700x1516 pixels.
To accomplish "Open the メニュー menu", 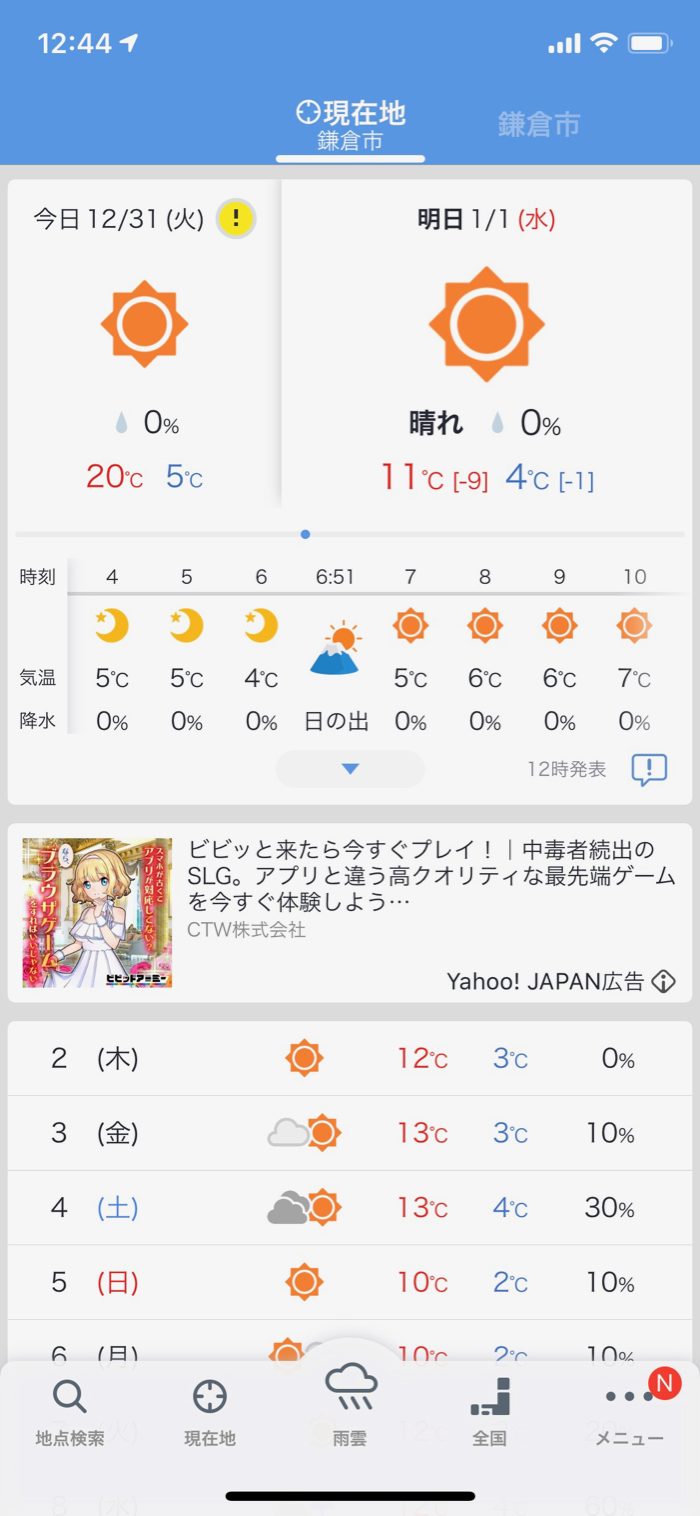I will (x=629, y=1412).
